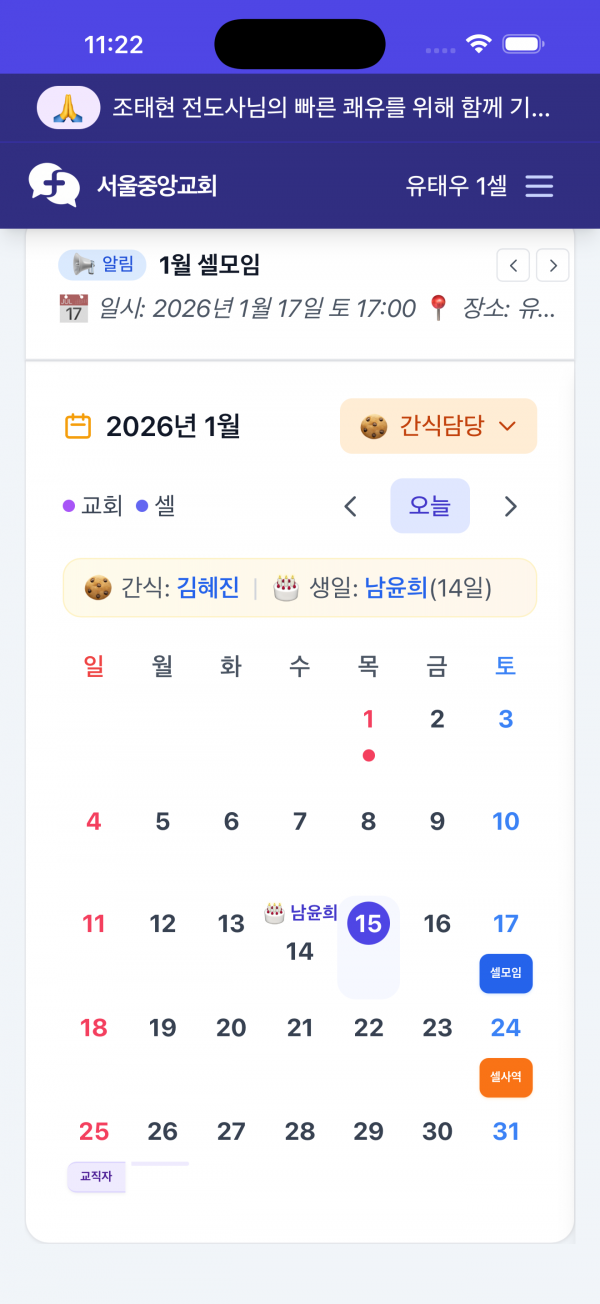This screenshot has height=1304, width=600.
Task: Jump to today with 오늘 button
Action: tap(429, 506)
